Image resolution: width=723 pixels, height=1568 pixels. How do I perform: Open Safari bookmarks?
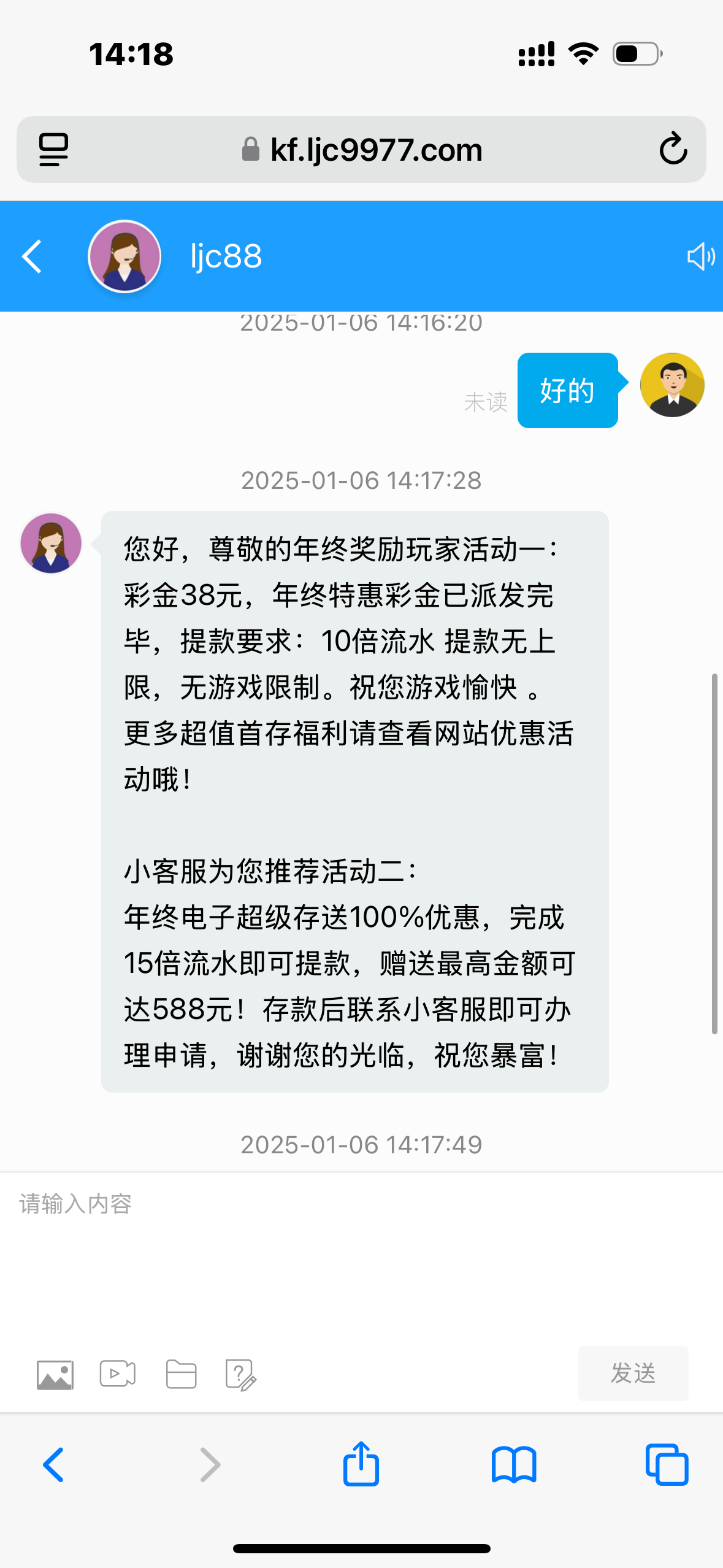(514, 1465)
